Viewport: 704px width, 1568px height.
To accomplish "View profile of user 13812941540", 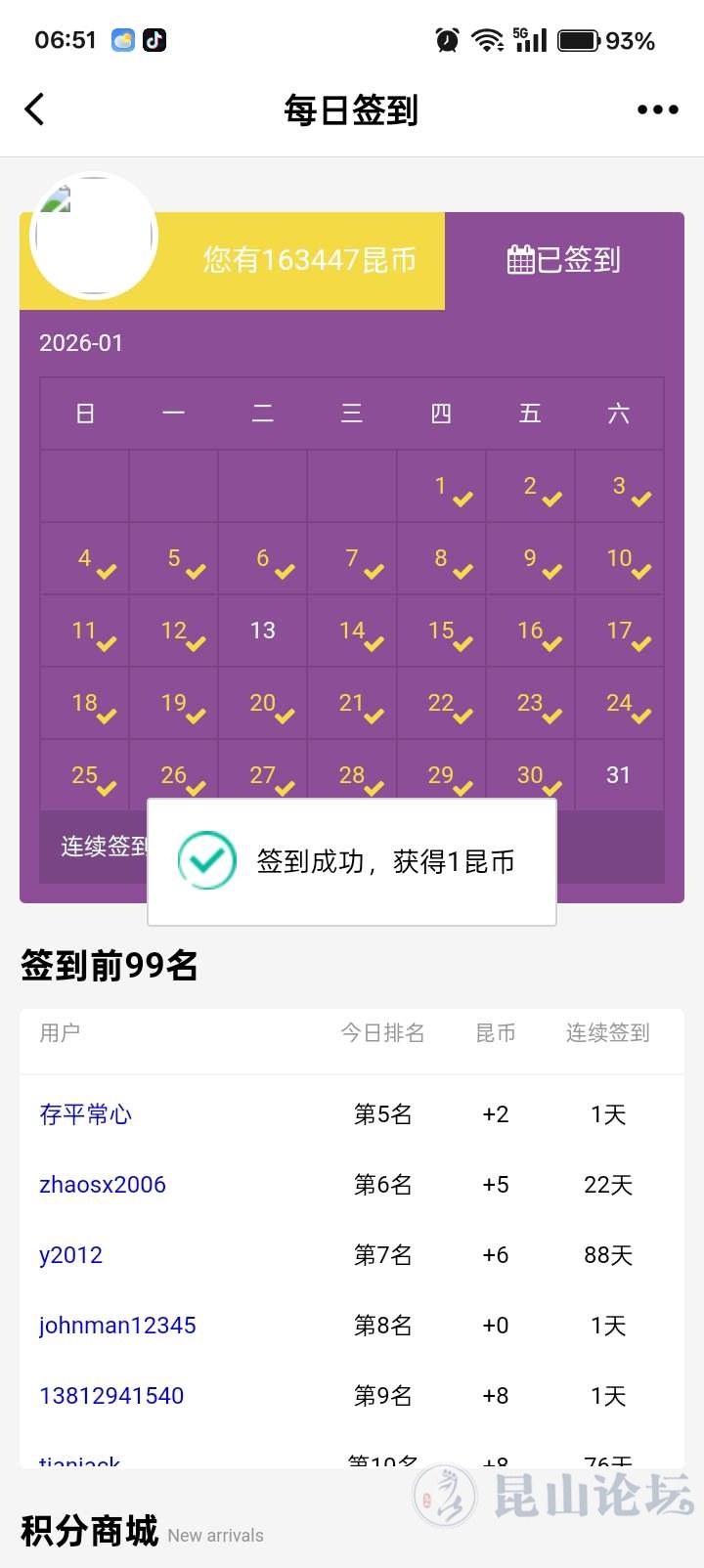I will 111,1396.
